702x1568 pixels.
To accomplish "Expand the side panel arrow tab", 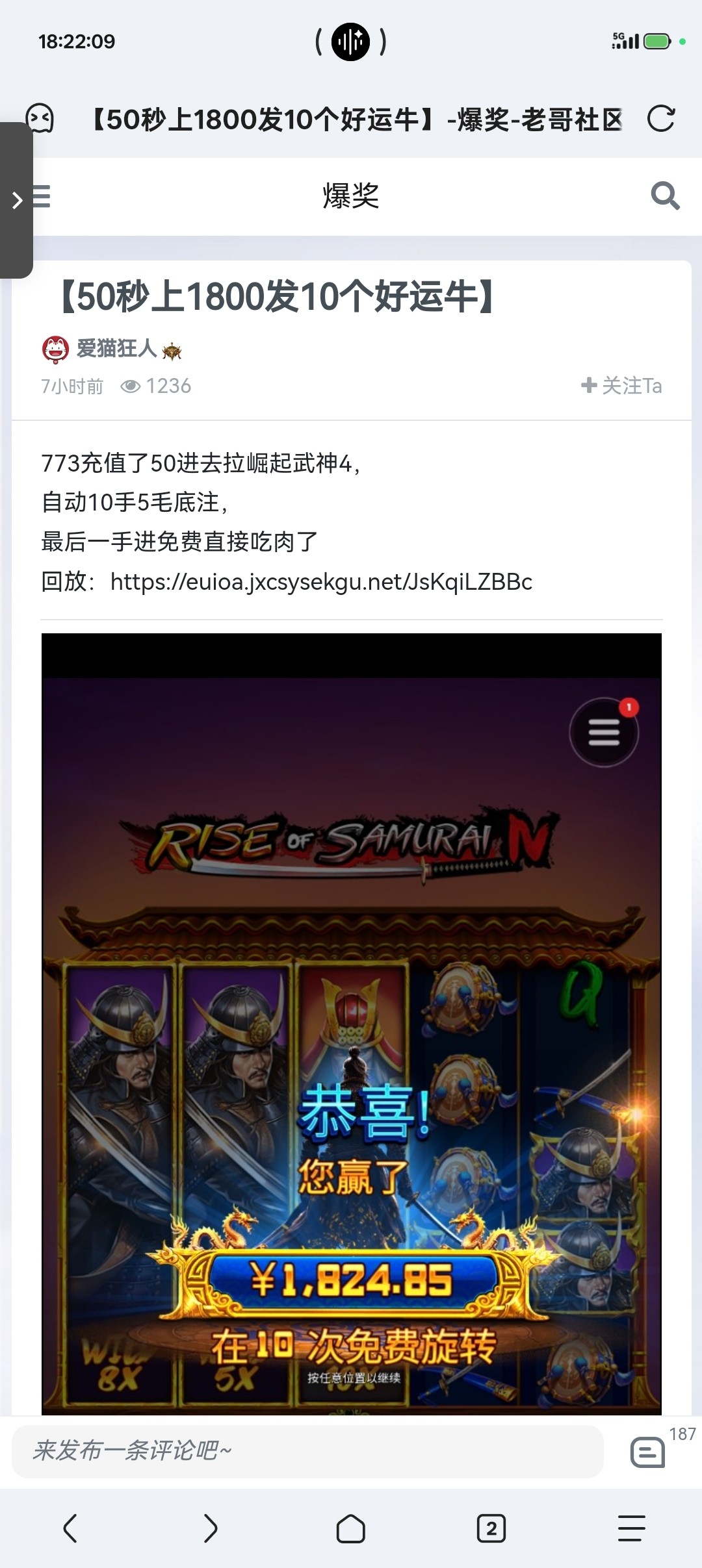I will click(x=16, y=200).
